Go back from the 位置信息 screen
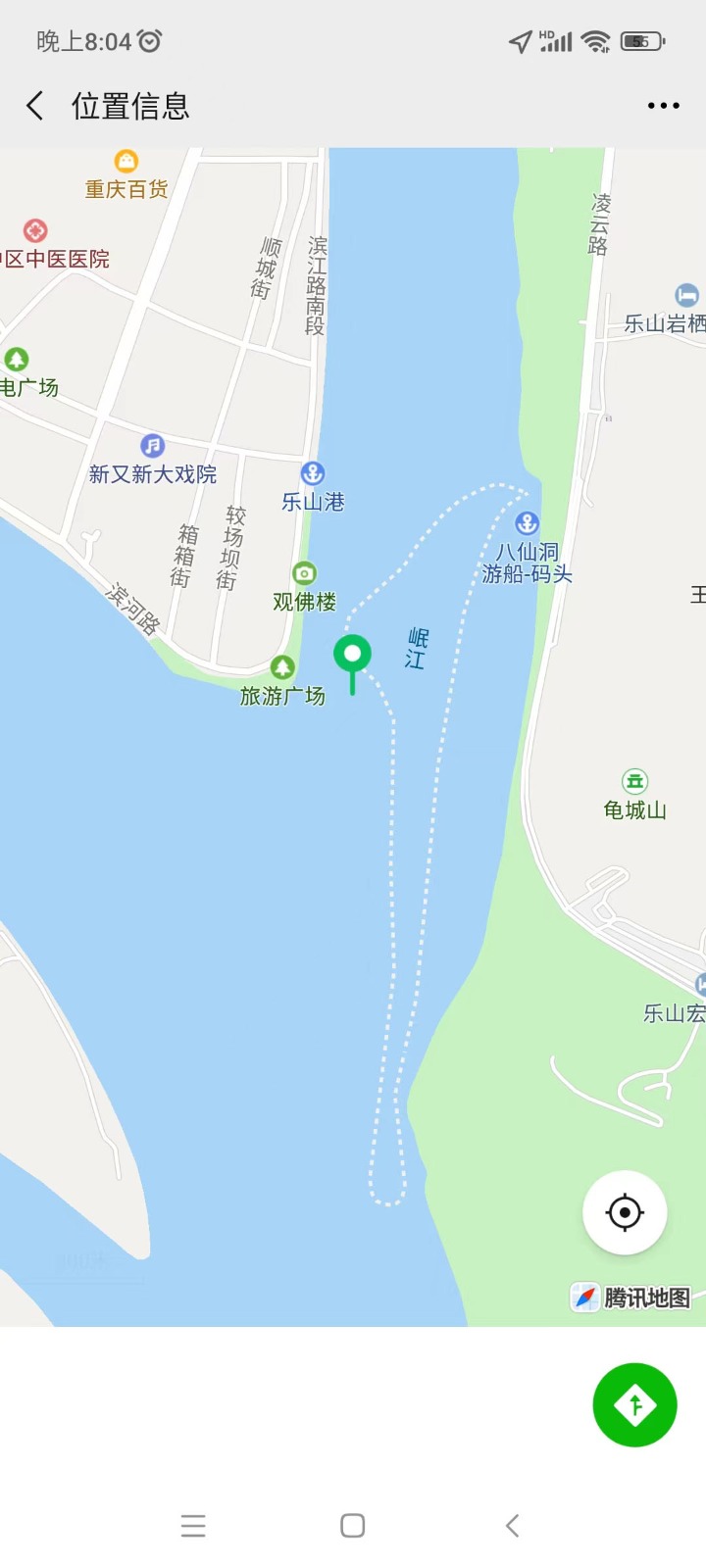706x1568 pixels. [35, 106]
